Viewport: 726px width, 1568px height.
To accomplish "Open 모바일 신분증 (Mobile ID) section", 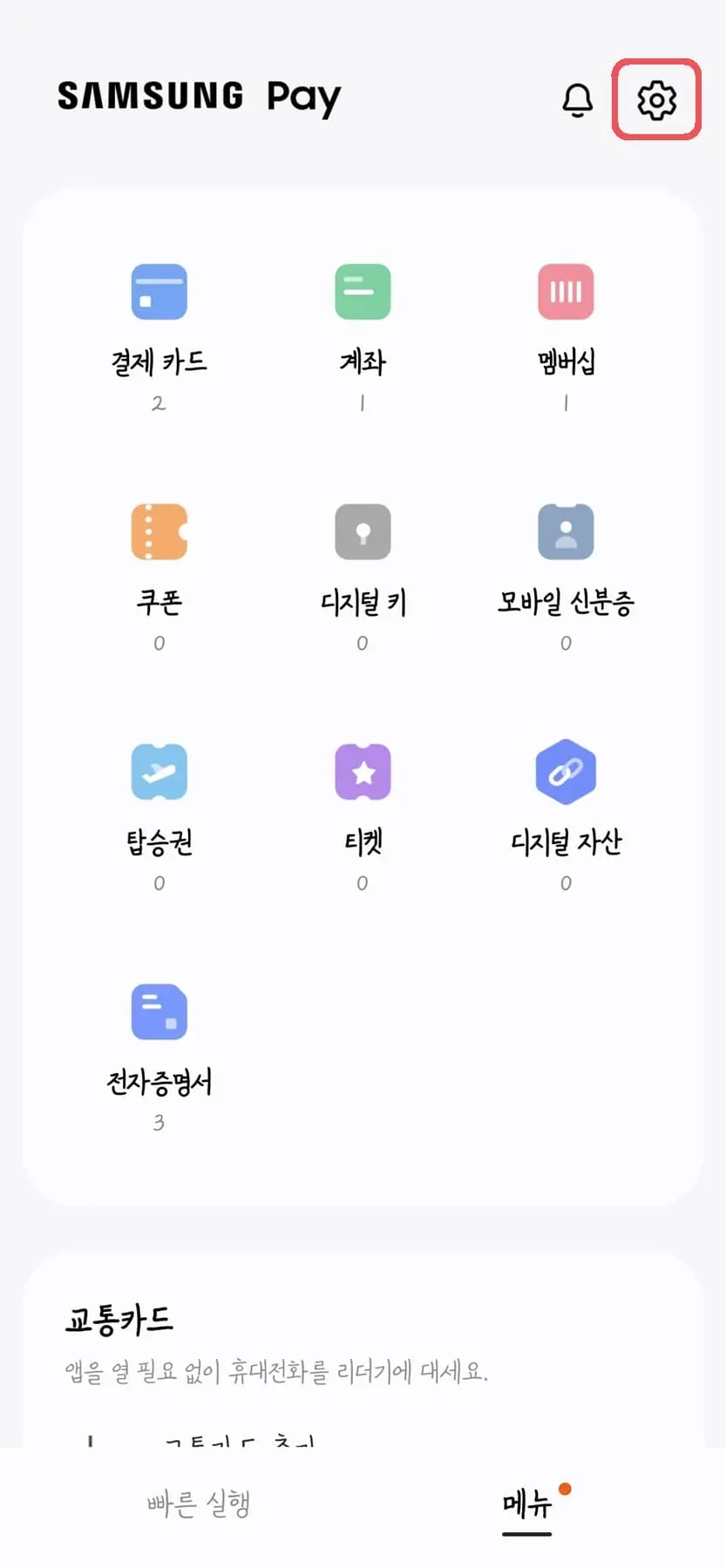I will [566, 531].
